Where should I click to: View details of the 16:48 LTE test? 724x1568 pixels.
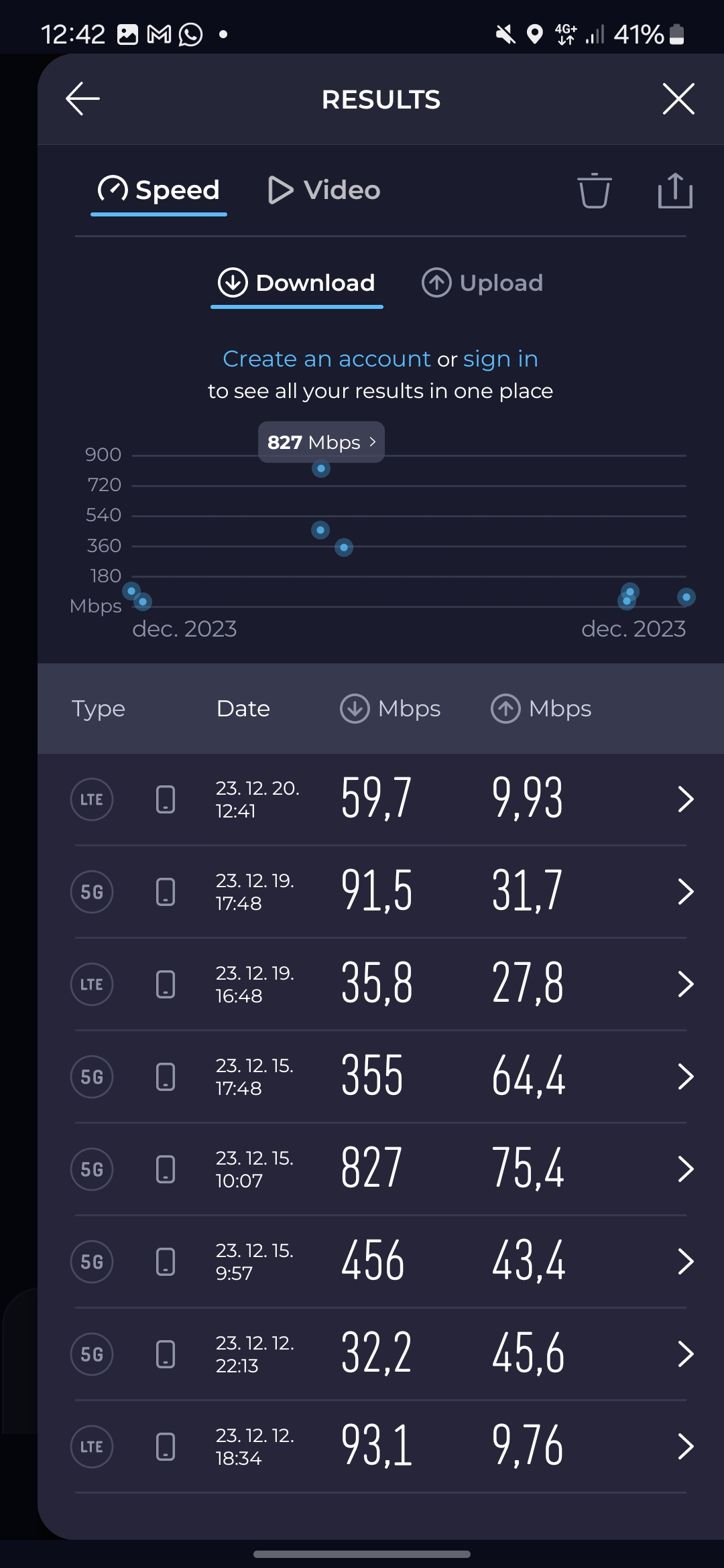point(381,984)
